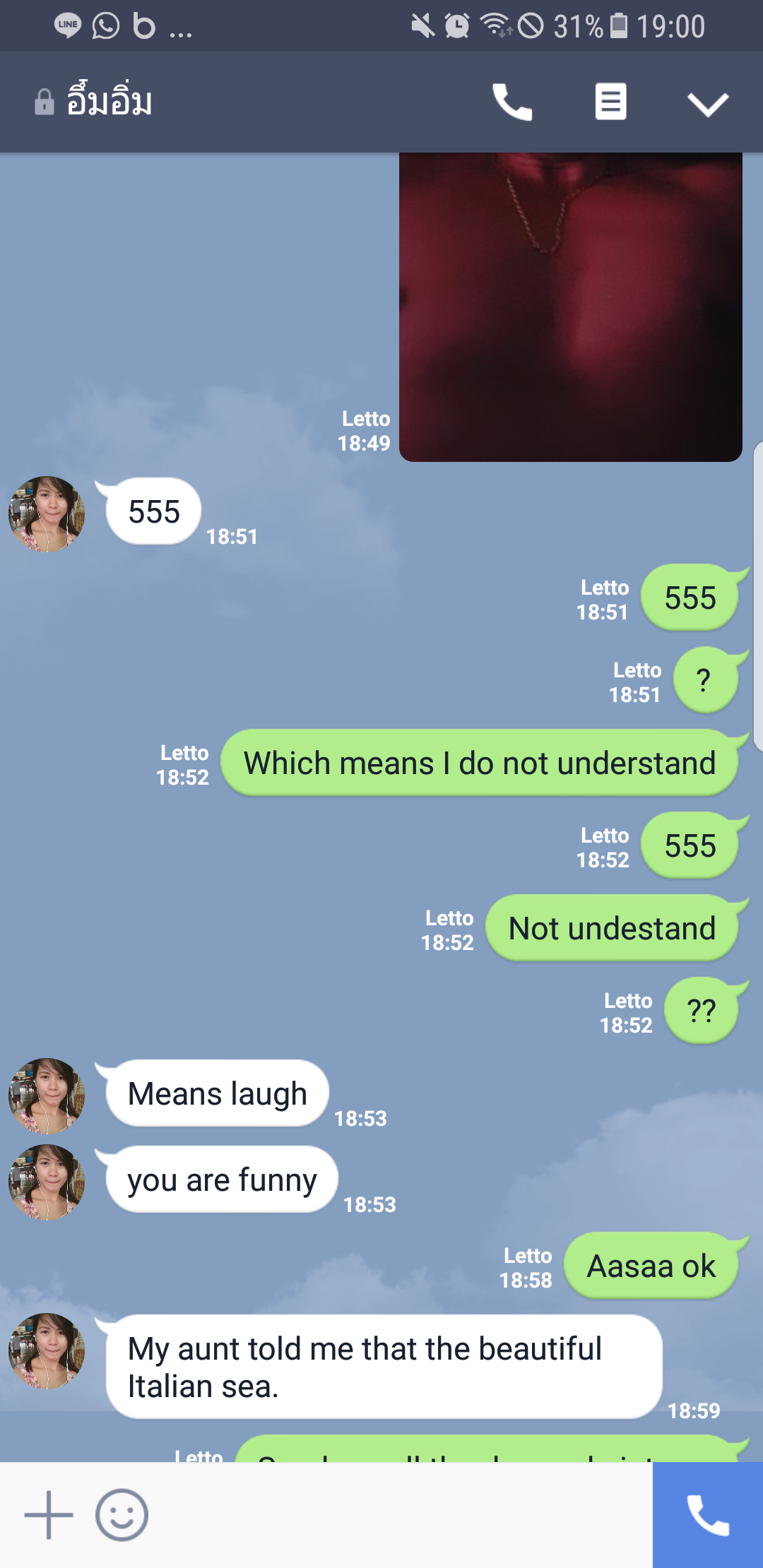763x1568 pixels.
Task: Open the LINE icon in the status bar
Action: 66,25
